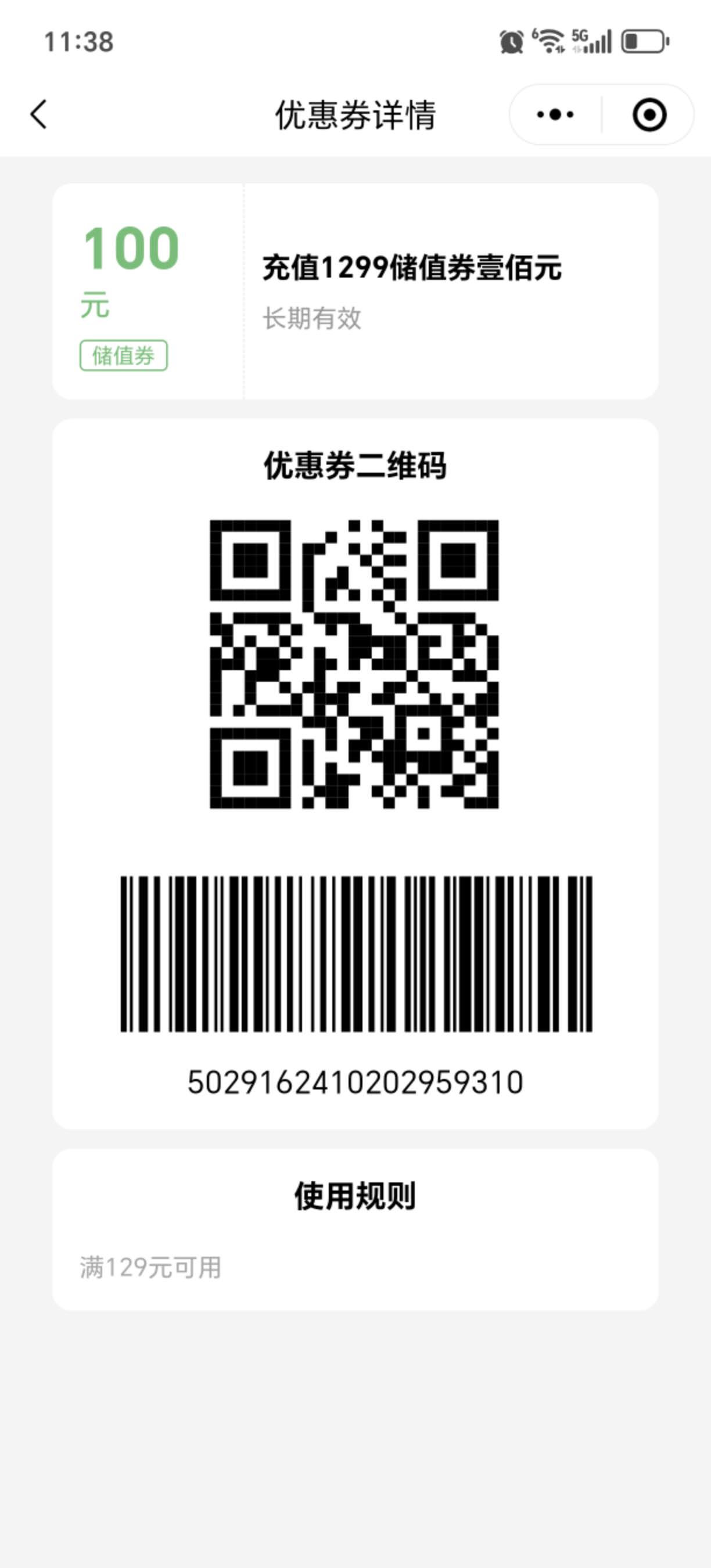Open the mini program more options menu
Viewport: 711px width, 1568px height.
pos(555,114)
